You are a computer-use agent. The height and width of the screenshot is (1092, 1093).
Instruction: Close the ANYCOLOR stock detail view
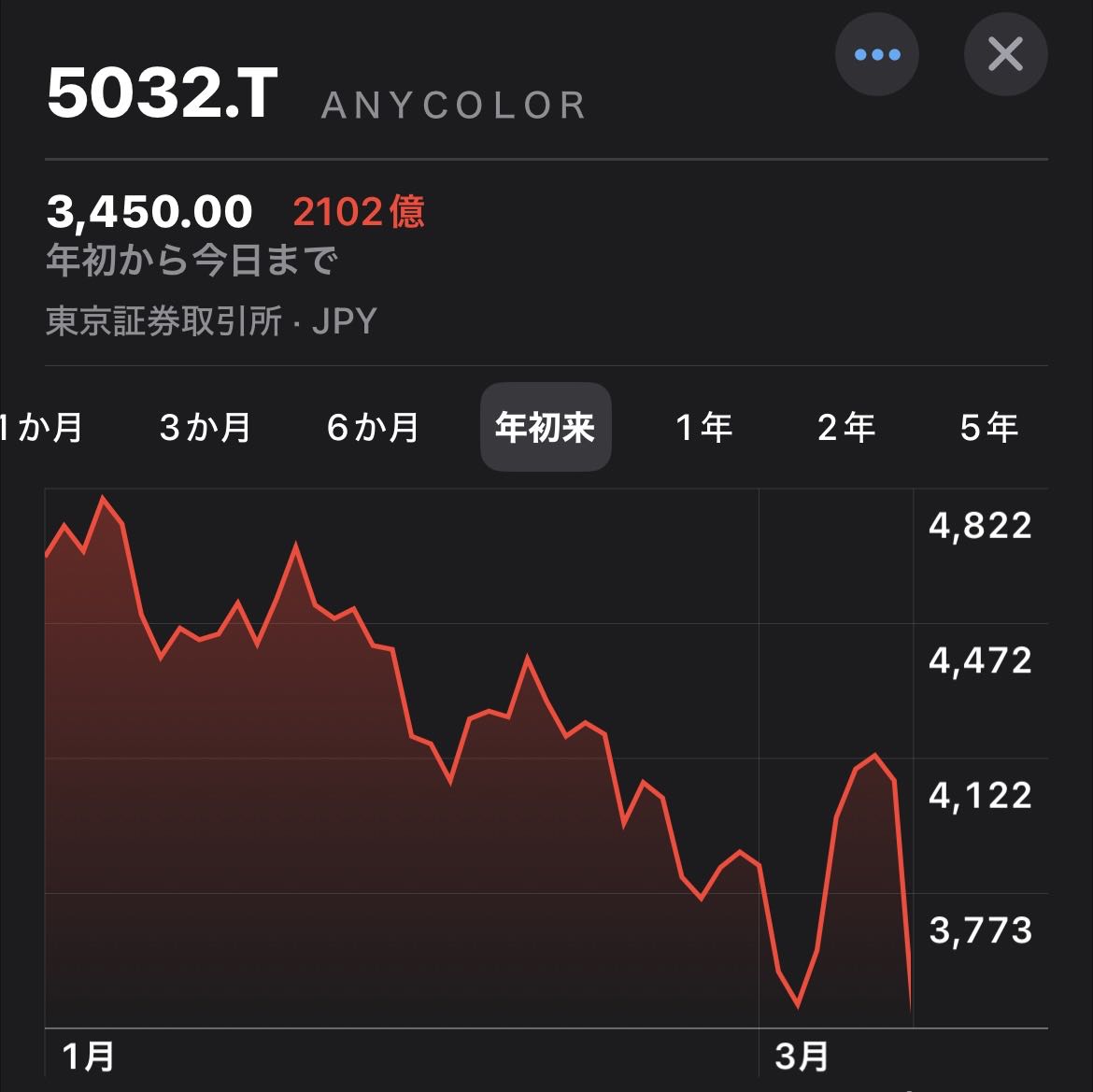1005,54
